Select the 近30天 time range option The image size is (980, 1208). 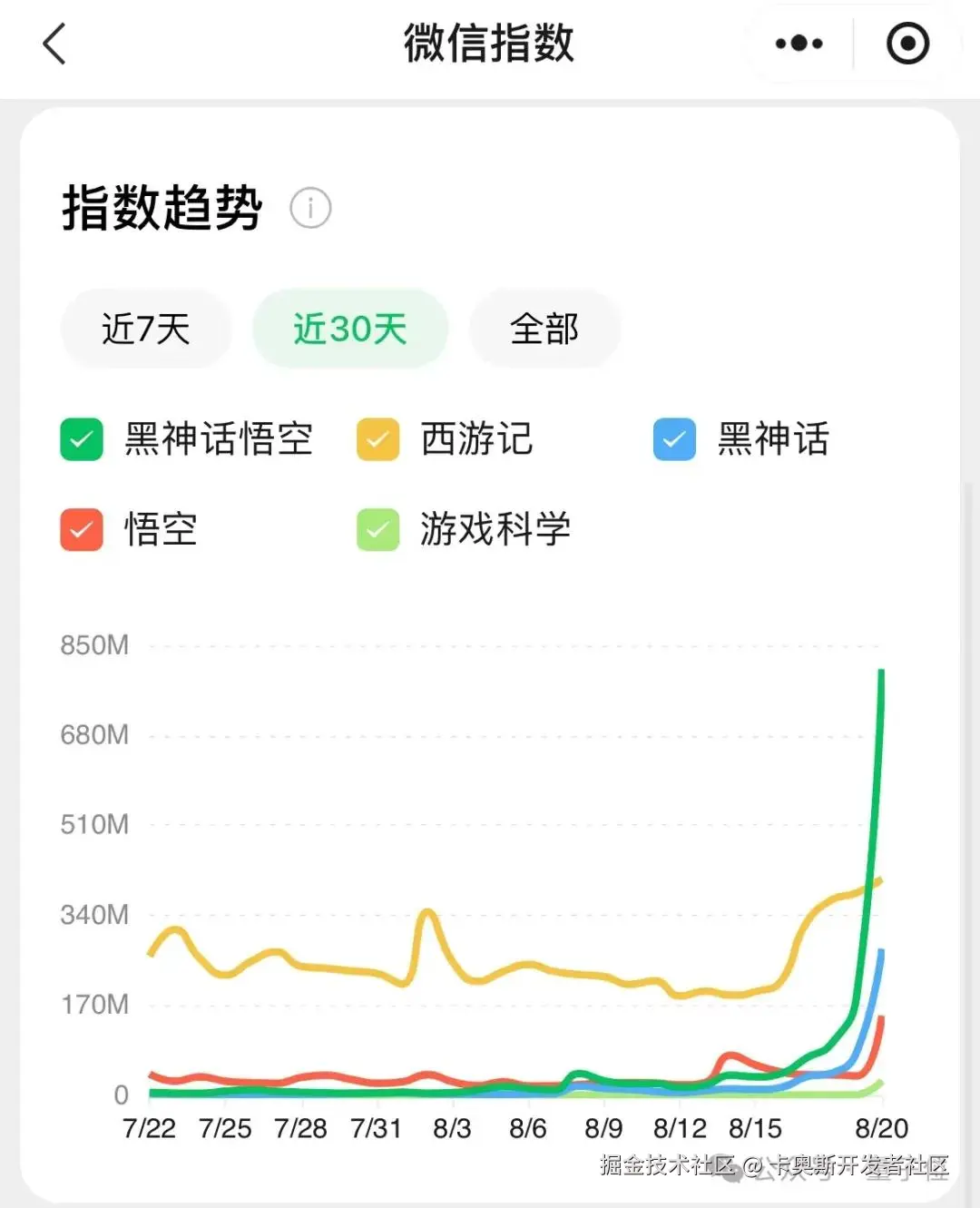(350, 329)
